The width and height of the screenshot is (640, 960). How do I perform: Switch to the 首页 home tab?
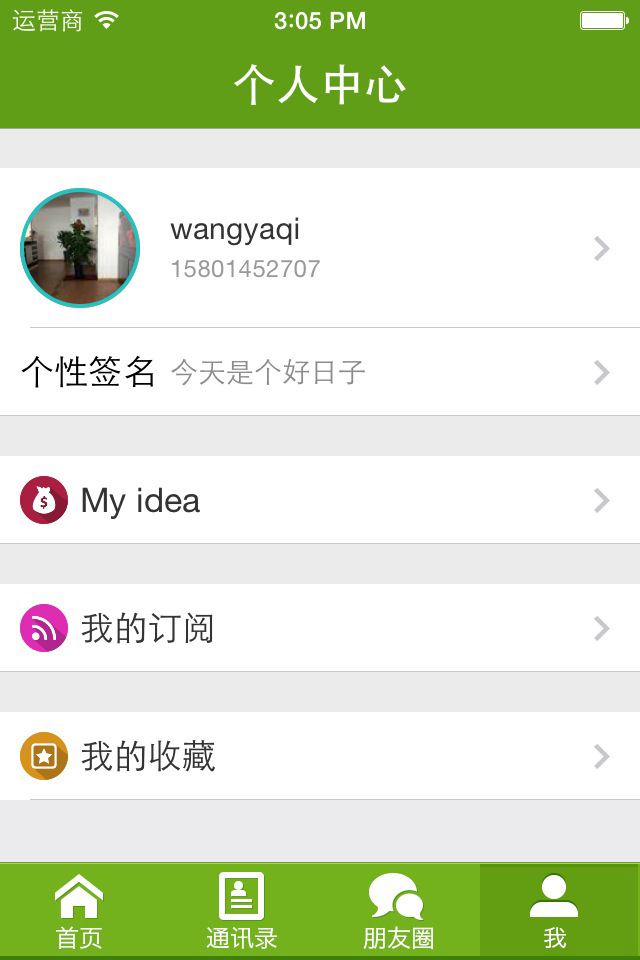point(79,911)
